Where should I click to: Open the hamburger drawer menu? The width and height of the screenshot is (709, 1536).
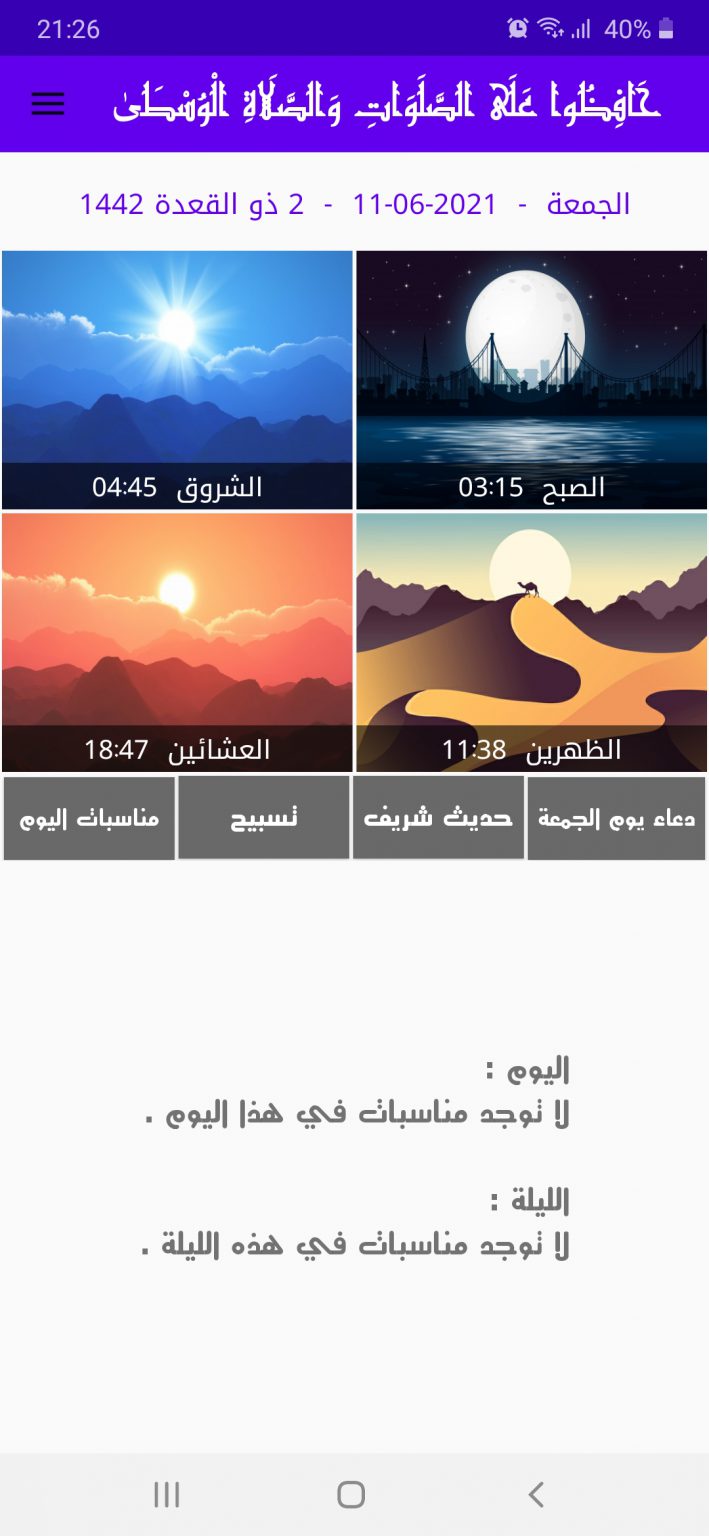(48, 104)
